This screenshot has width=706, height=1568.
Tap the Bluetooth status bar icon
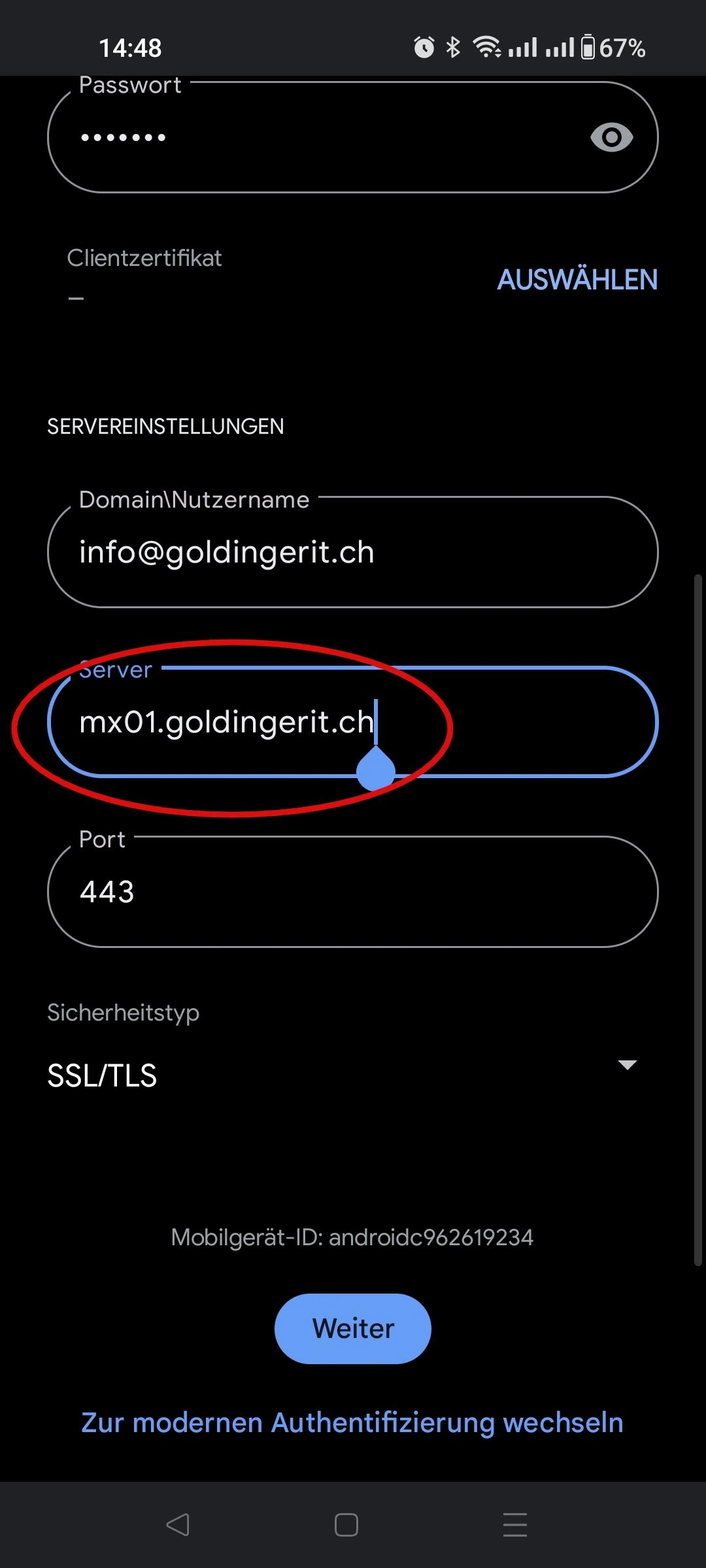click(x=452, y=47)
